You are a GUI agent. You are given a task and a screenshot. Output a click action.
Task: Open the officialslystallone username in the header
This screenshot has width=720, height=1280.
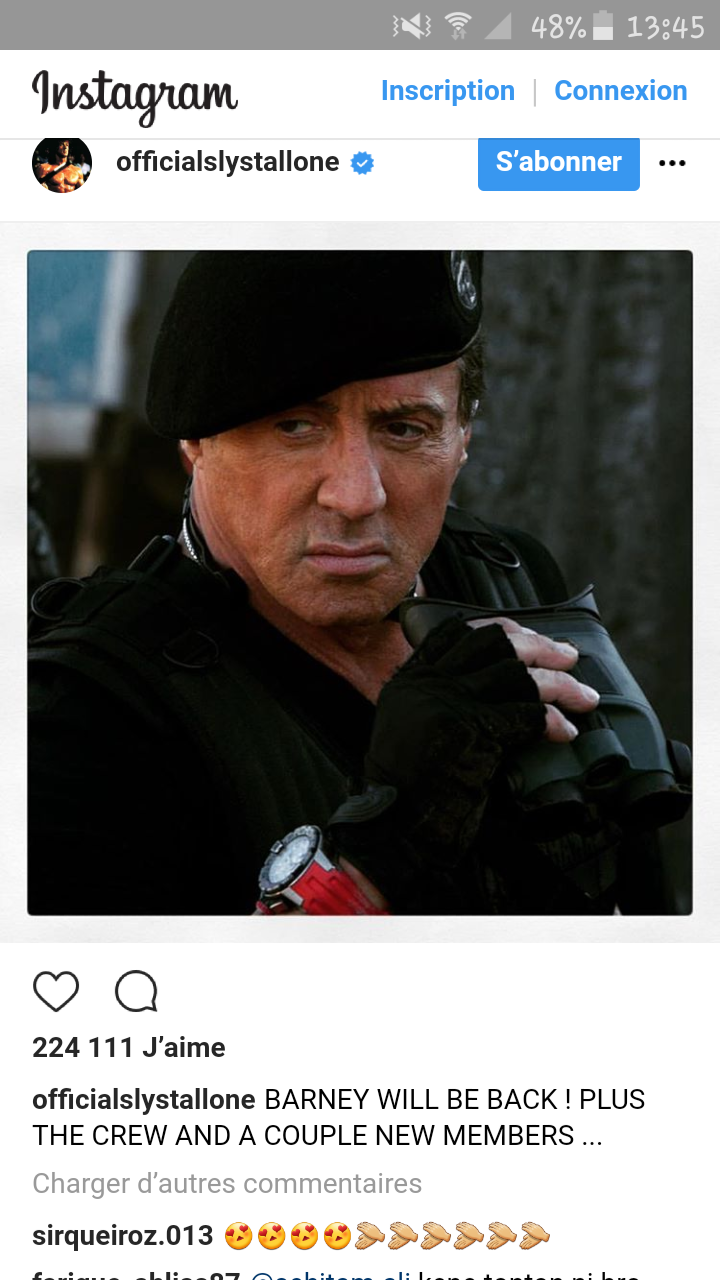coord(228,162)
